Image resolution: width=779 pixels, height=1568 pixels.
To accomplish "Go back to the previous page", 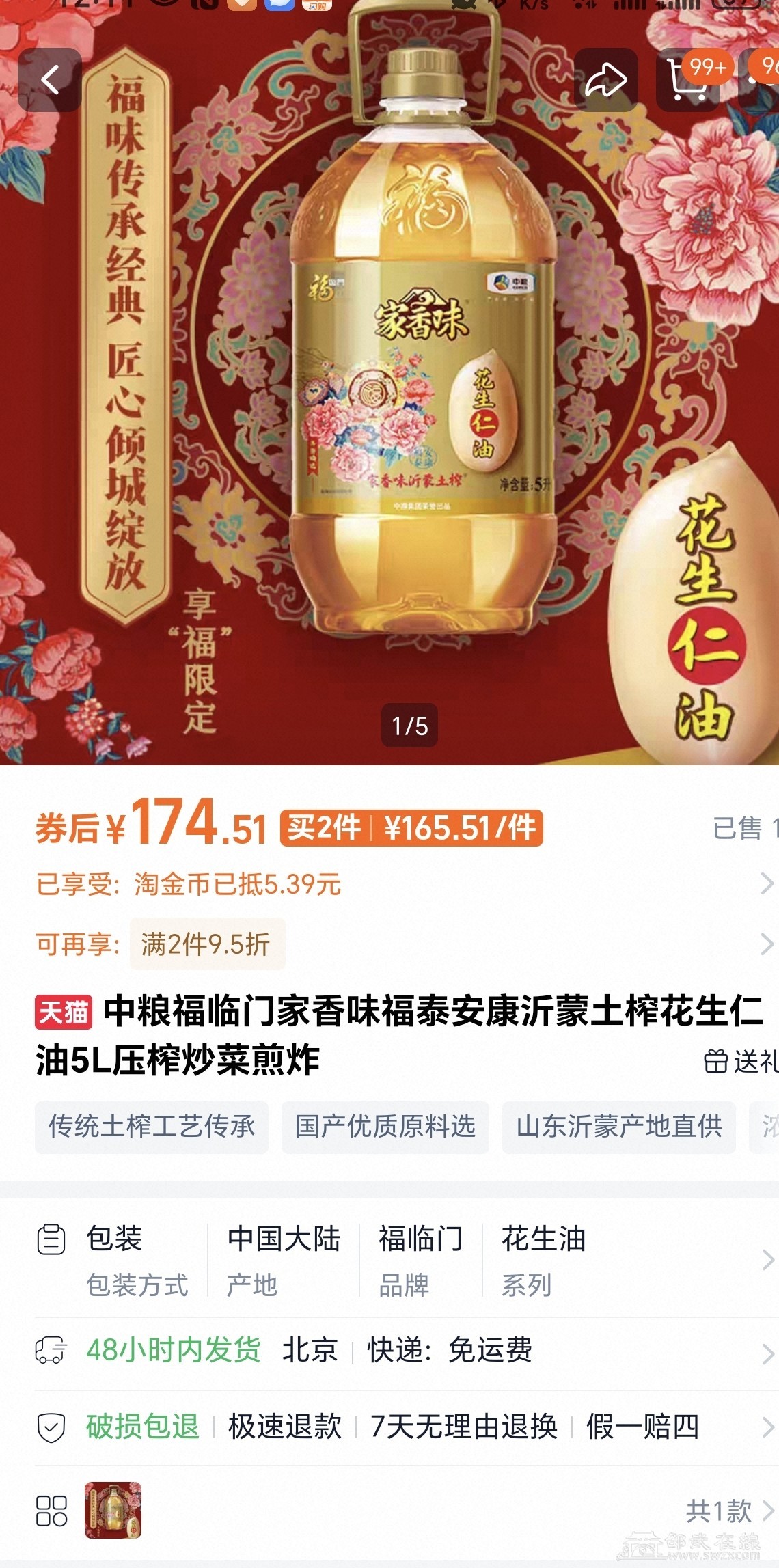I will (x=49, y=80).
